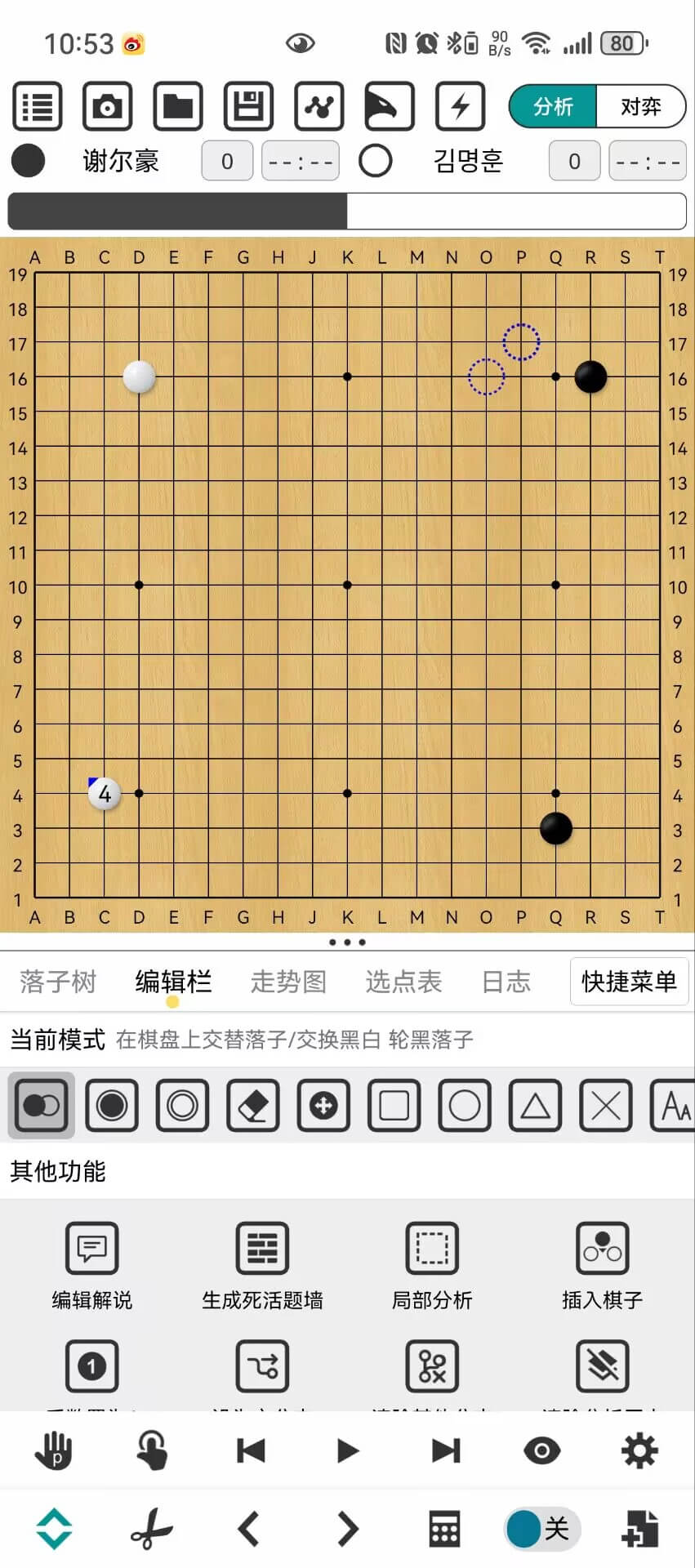Open the 走势图 trend chart tab

[288, 981]
